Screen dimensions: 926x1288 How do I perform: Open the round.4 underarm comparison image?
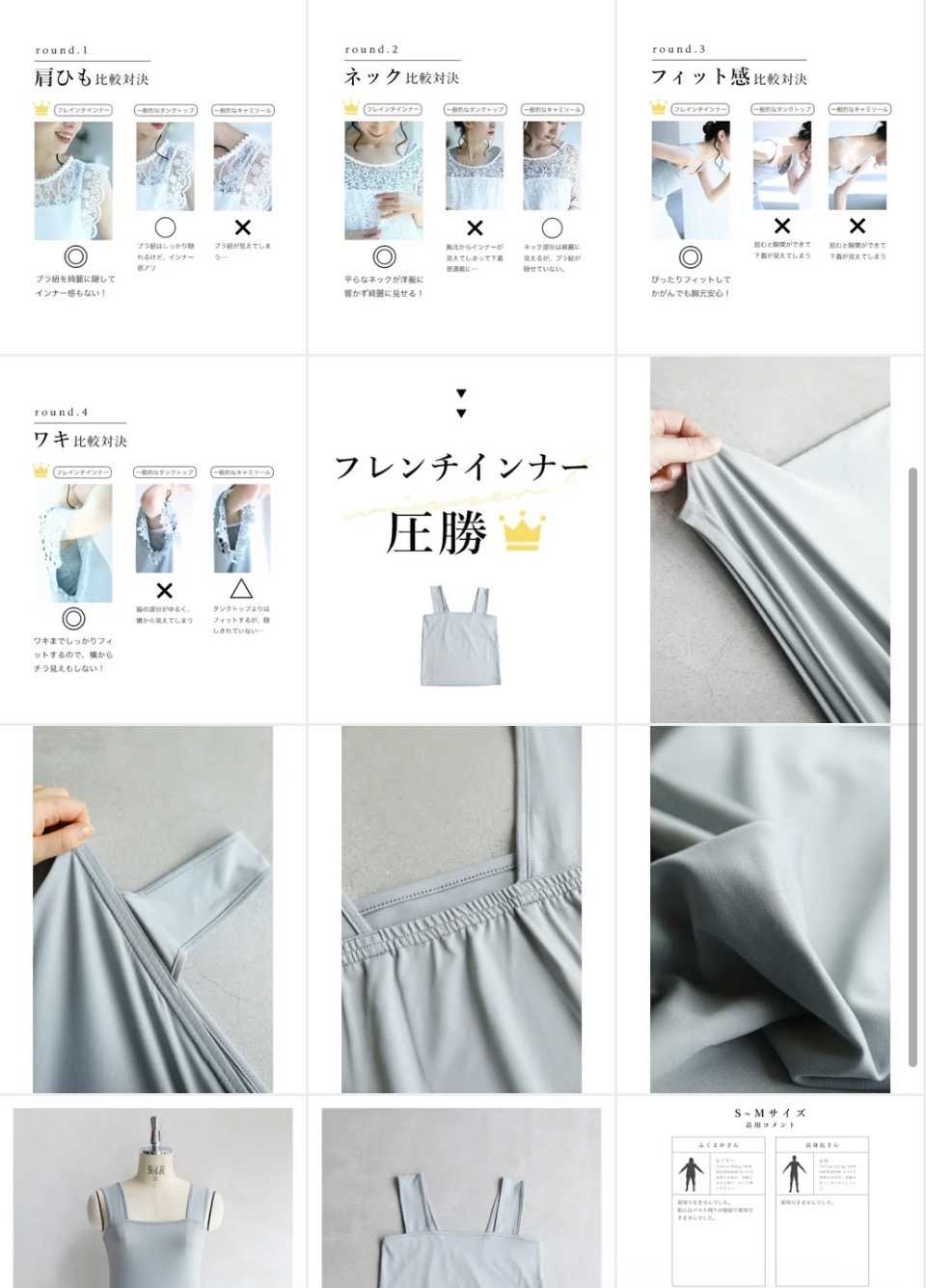pos(152,540)
